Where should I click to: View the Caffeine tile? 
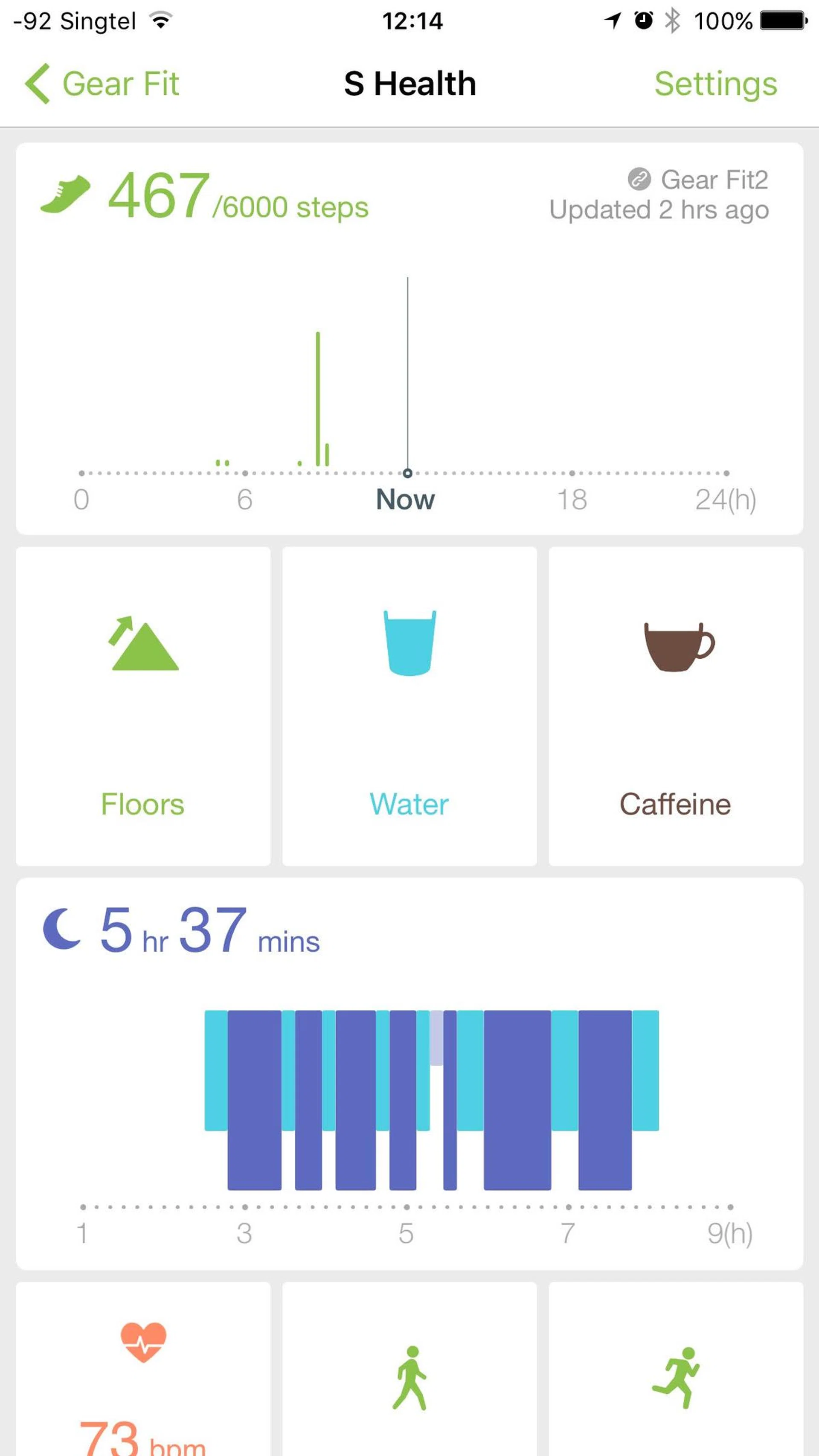pyautogui.click(x=675, y=706)
